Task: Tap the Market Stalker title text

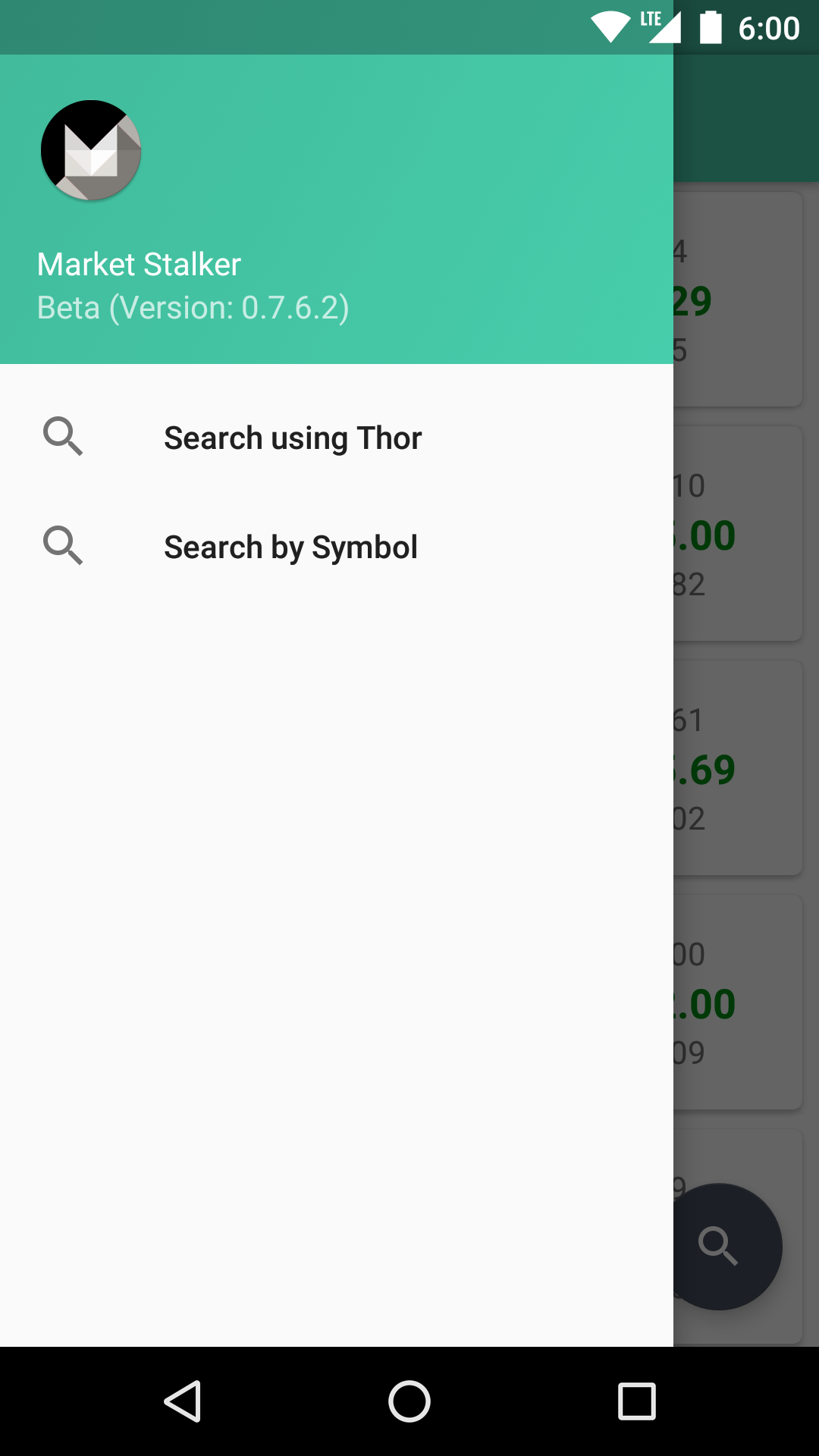Action: 140,264
